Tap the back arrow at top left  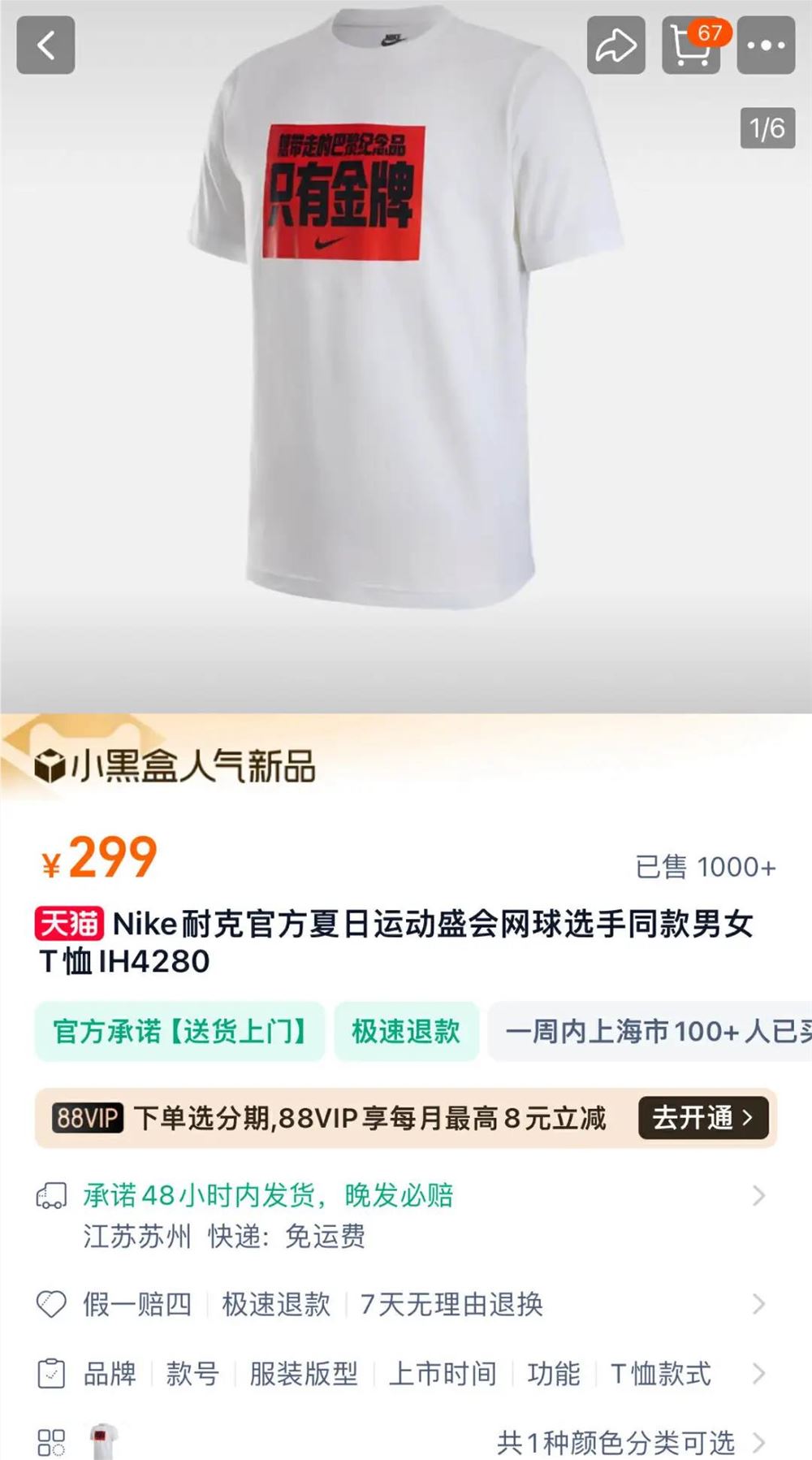click(x=45, y=45)
